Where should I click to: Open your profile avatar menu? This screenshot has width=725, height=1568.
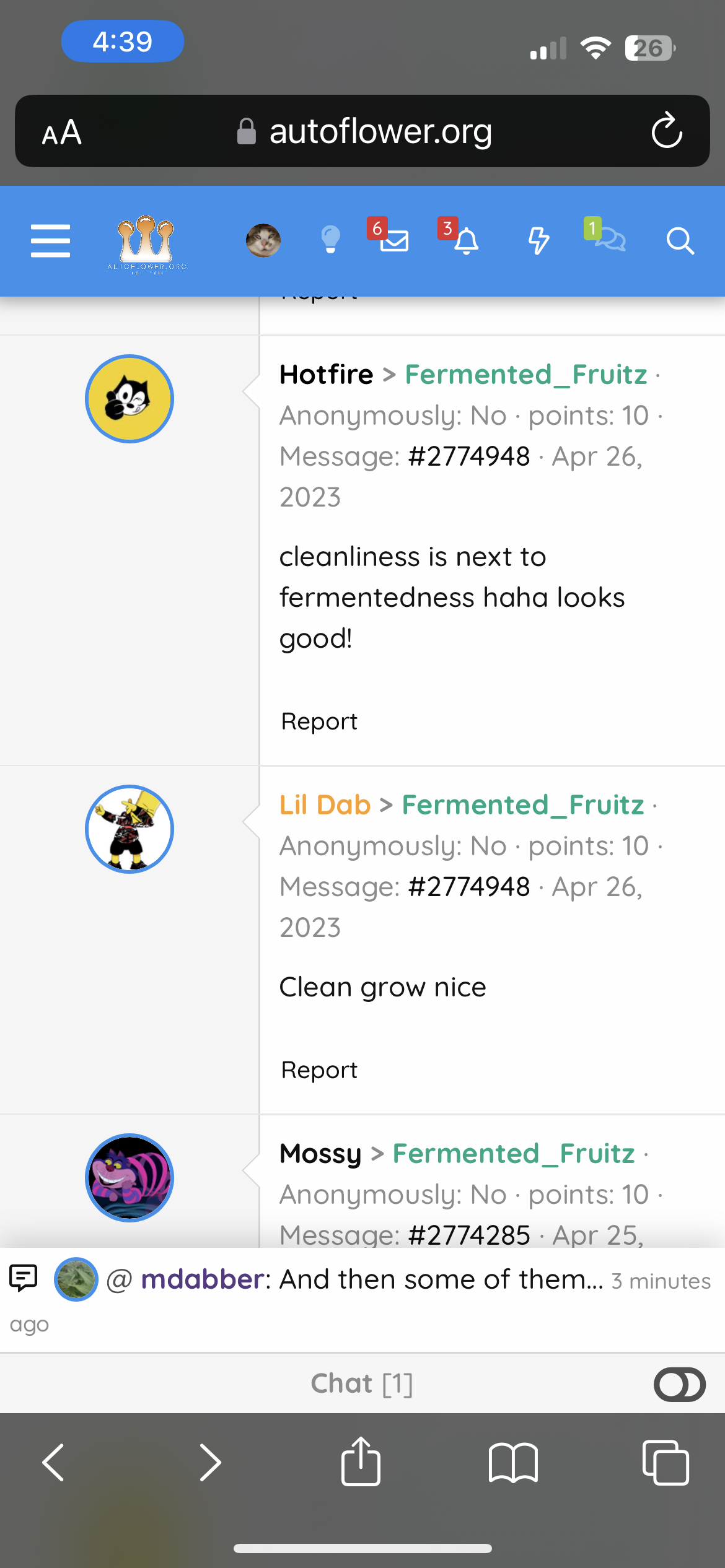263,240
